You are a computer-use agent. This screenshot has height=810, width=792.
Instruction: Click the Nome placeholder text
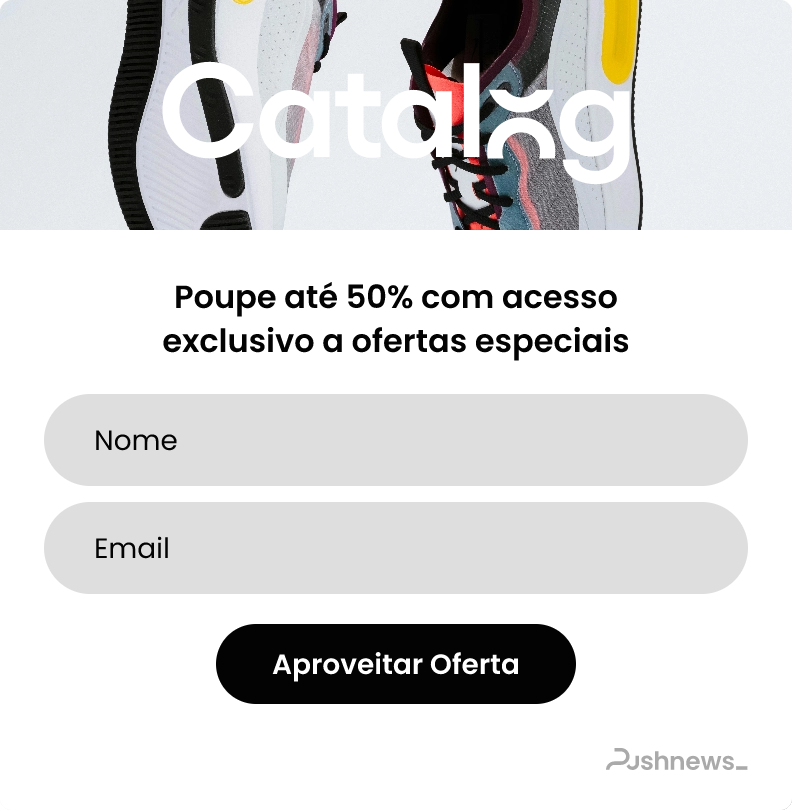click(136, 440)
